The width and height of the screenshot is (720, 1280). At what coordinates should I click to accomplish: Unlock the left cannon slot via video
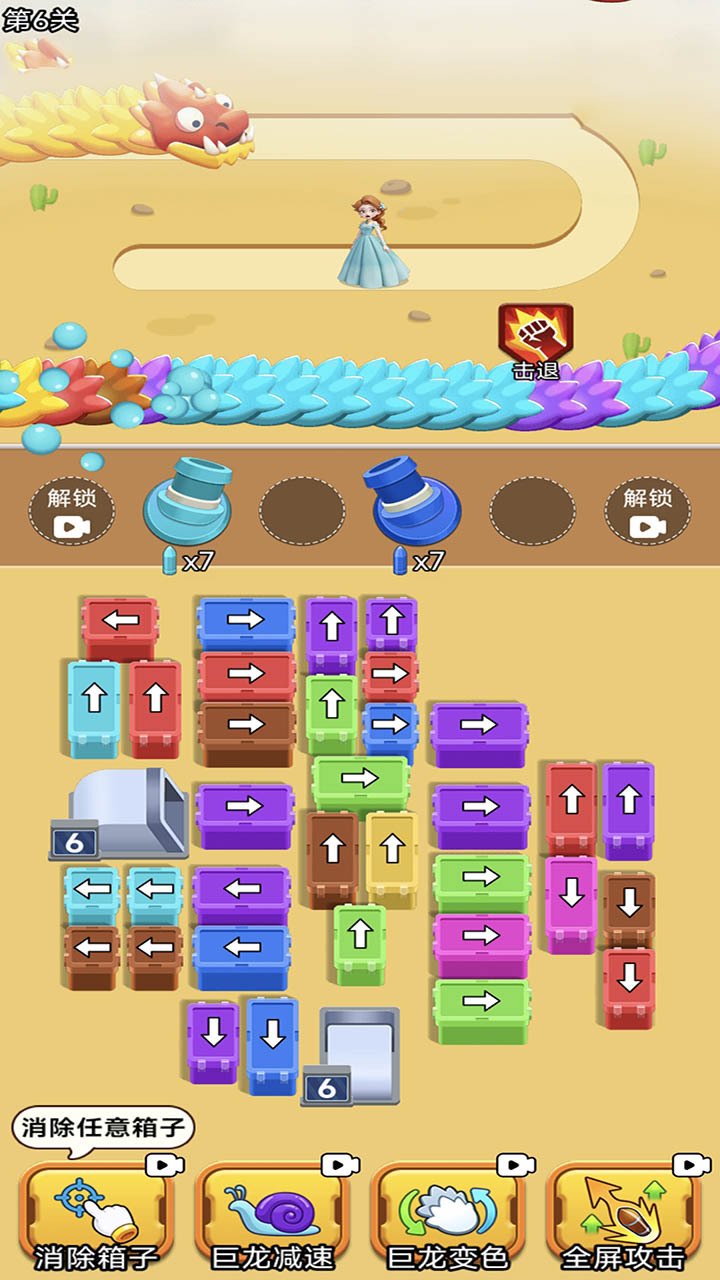[x=71, y=510]
